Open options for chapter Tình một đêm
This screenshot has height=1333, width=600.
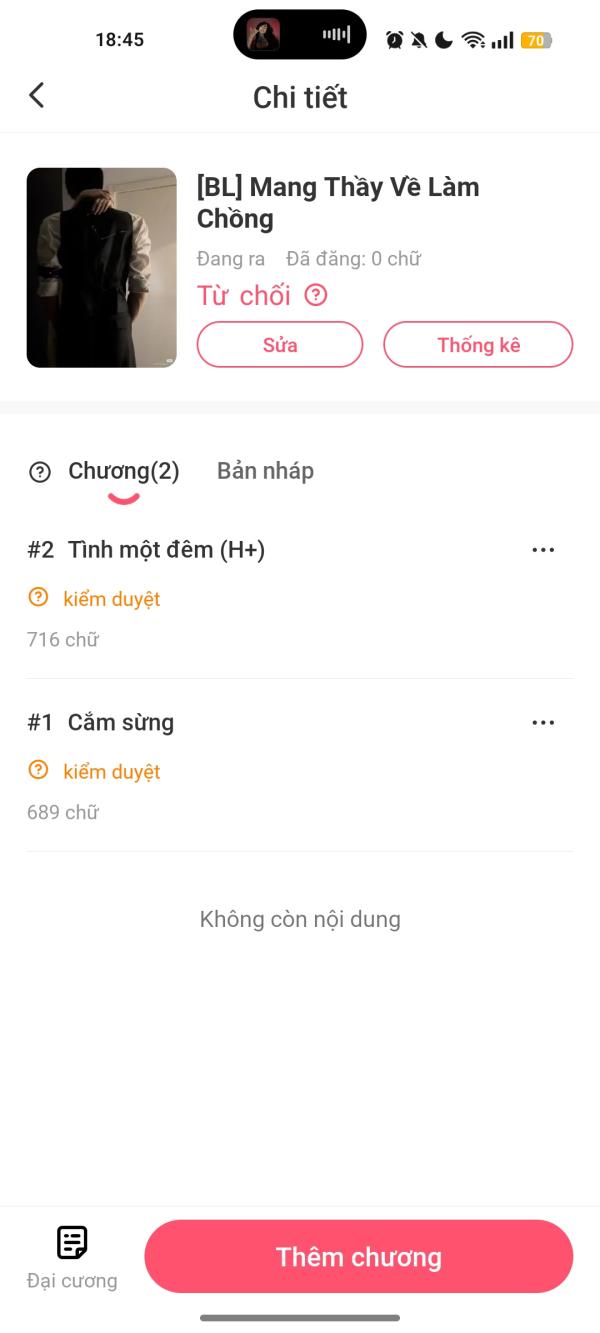tap(543, 550)
